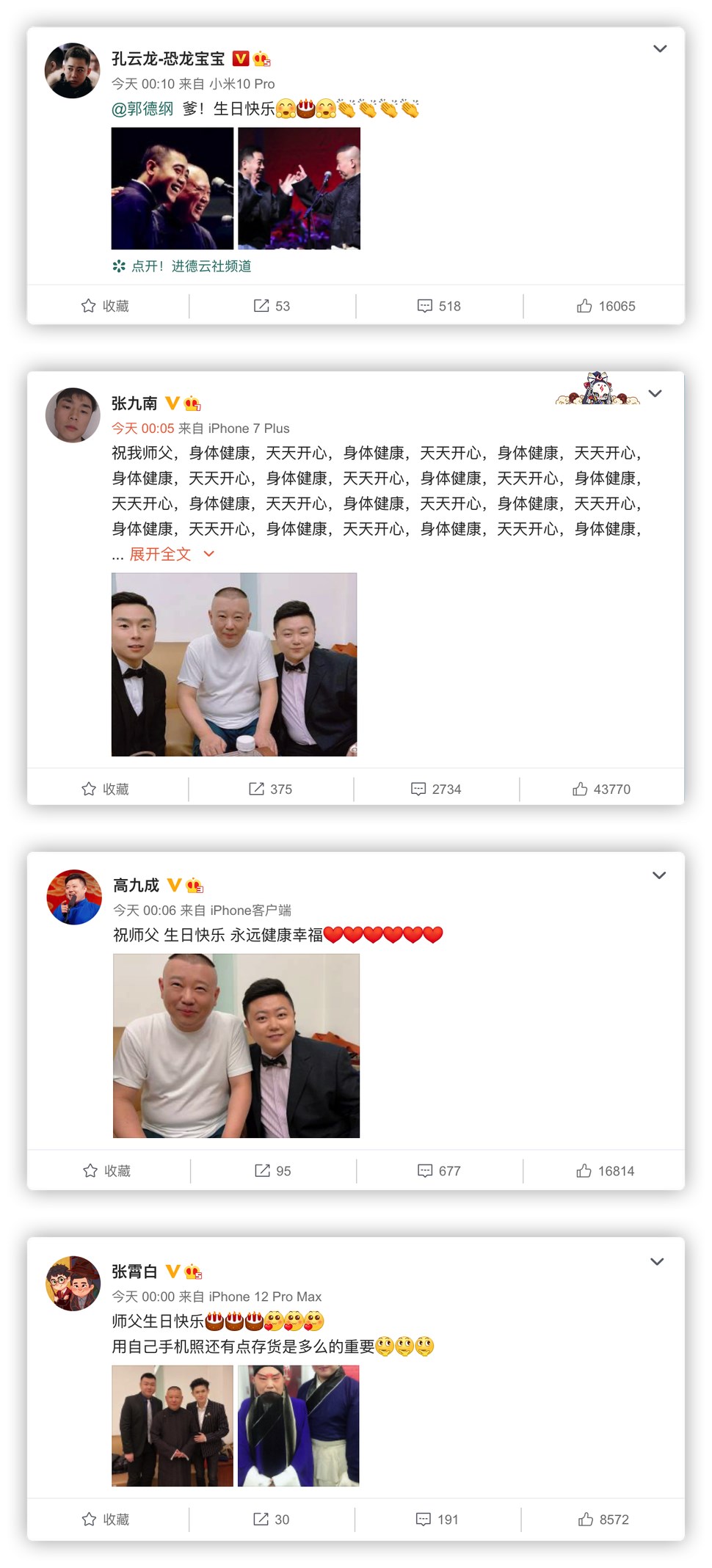Click the 进德云社频道 channel link
The width and height of the screenshot is (712, 1568).
pyautogui.click(x=212, y=267)
